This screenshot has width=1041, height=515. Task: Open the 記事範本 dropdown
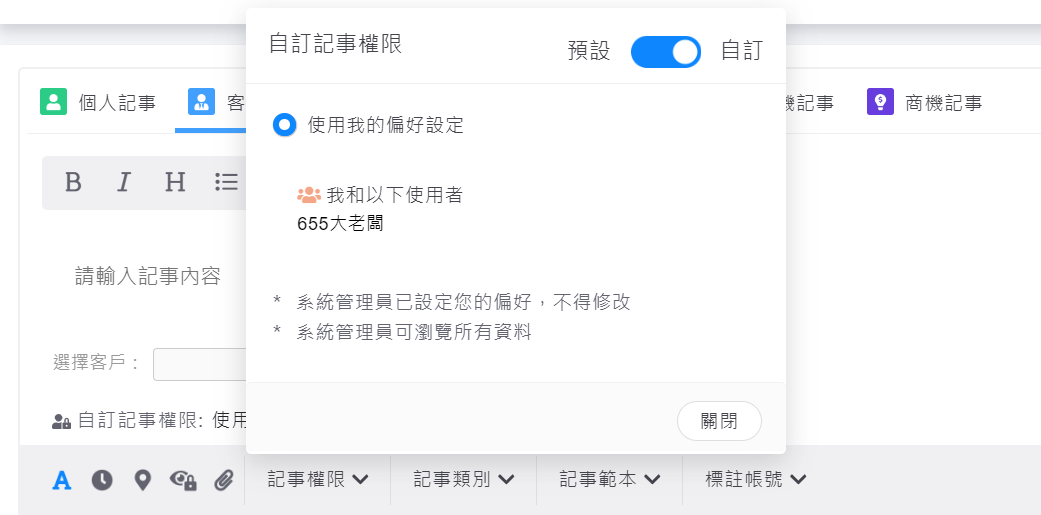coord(609,479)
